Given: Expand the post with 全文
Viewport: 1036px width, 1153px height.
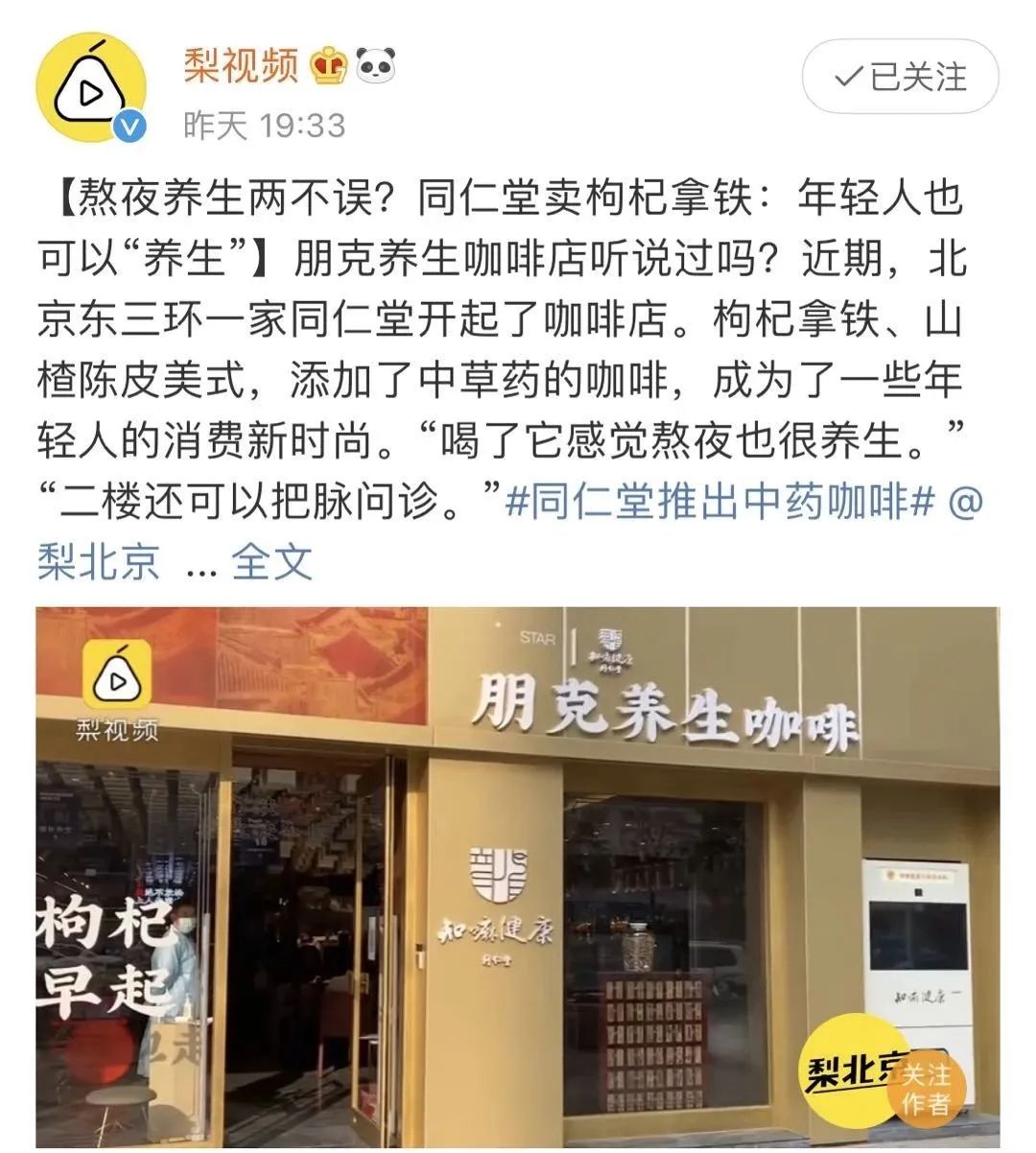Looking at the screenshot, I should 272,560.
